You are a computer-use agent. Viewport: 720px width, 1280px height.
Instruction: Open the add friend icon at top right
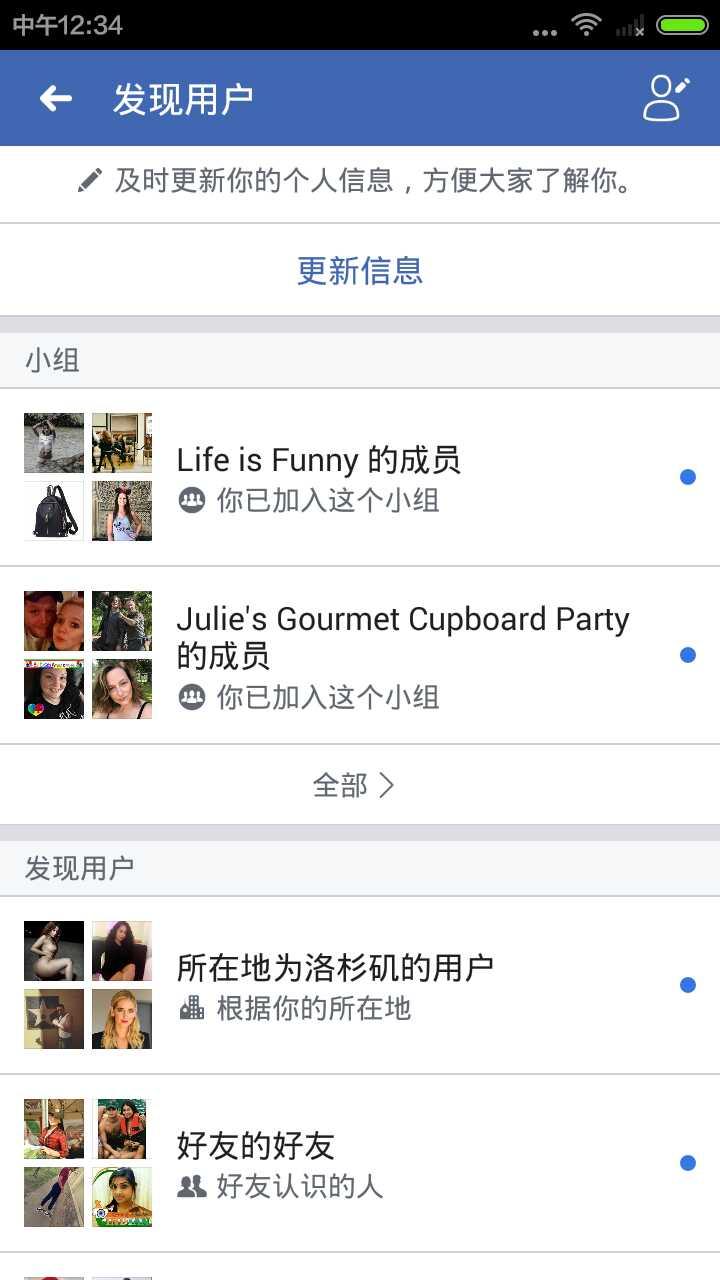[x=665, y=98]
